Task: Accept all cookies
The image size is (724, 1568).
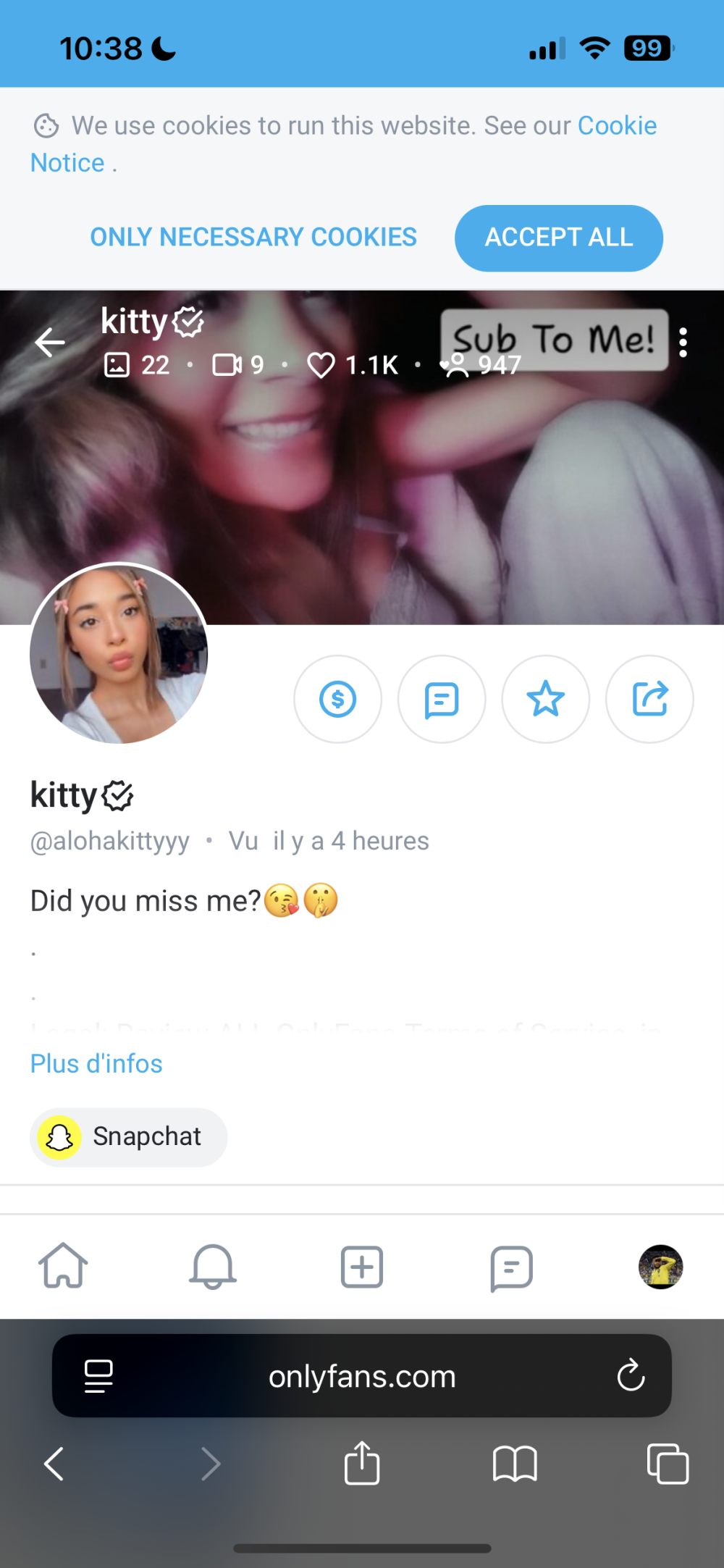Action: tap(558, 238)
